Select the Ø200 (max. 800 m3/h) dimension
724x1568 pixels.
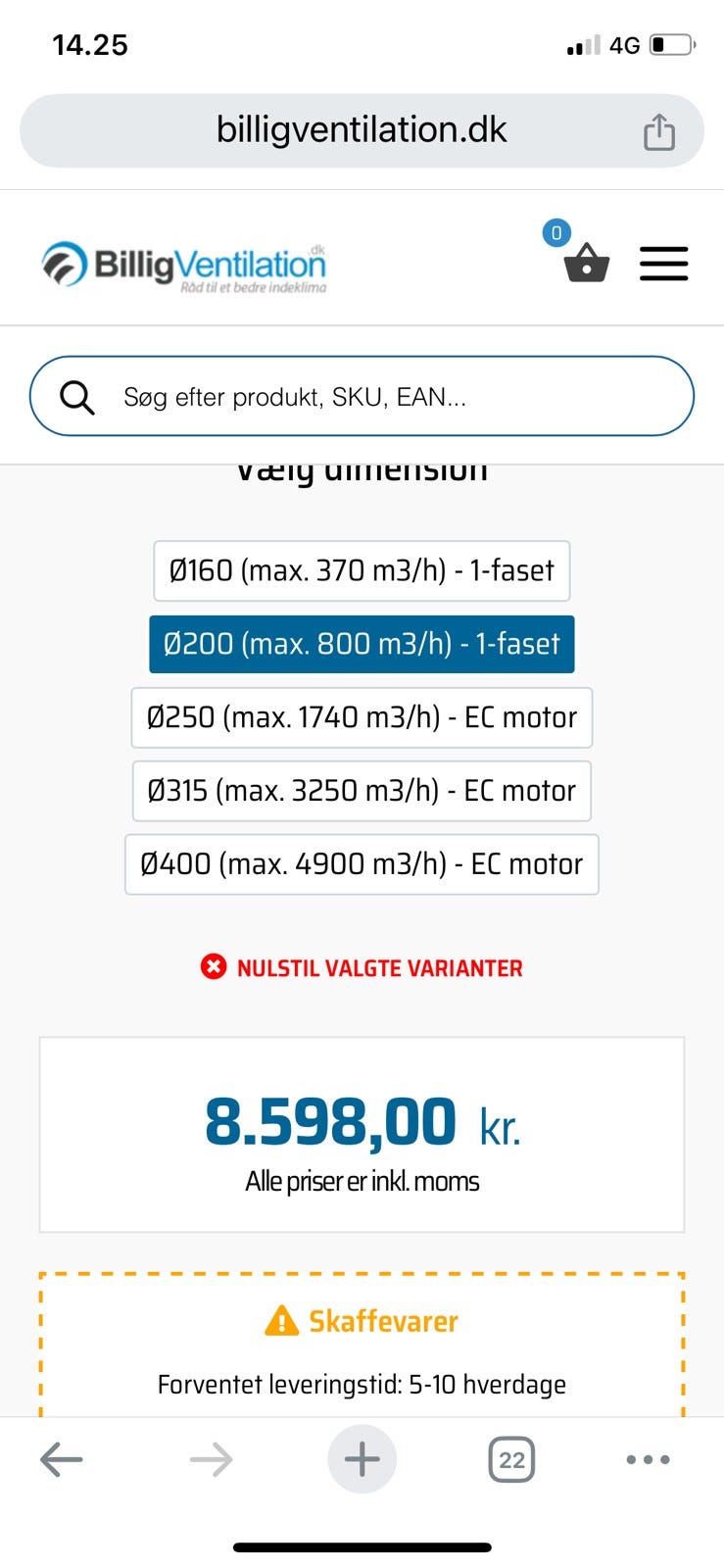click(362, 644)
